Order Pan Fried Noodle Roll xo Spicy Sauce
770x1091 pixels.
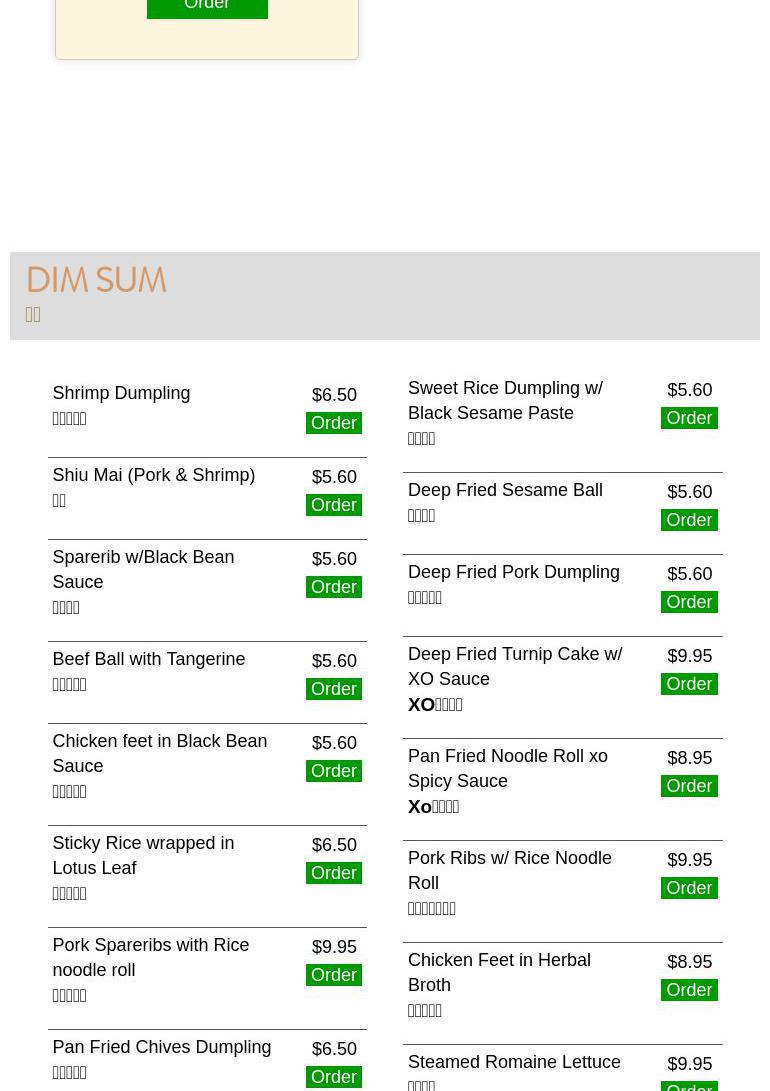(x=689, y=786)
